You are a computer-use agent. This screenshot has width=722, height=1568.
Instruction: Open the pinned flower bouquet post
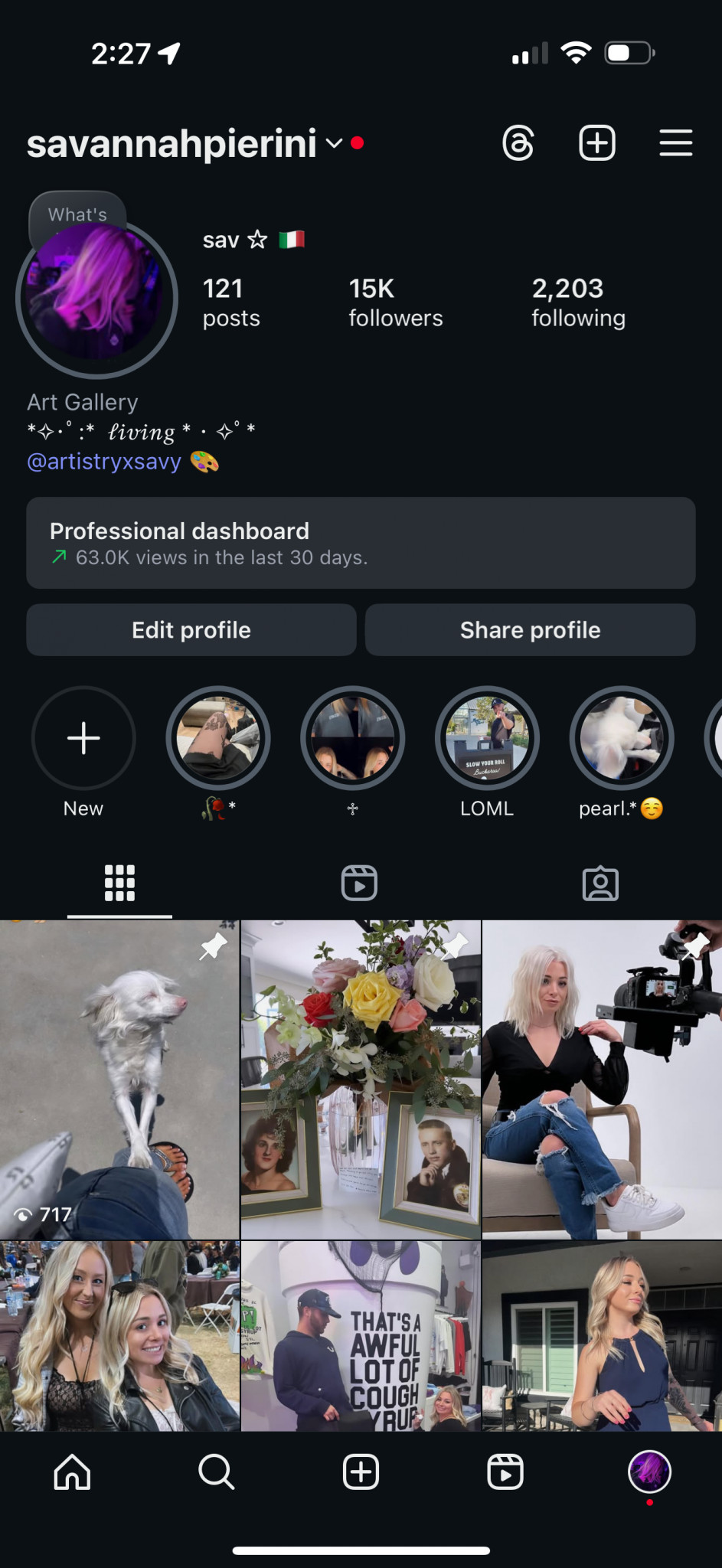tap(361, 1080)
